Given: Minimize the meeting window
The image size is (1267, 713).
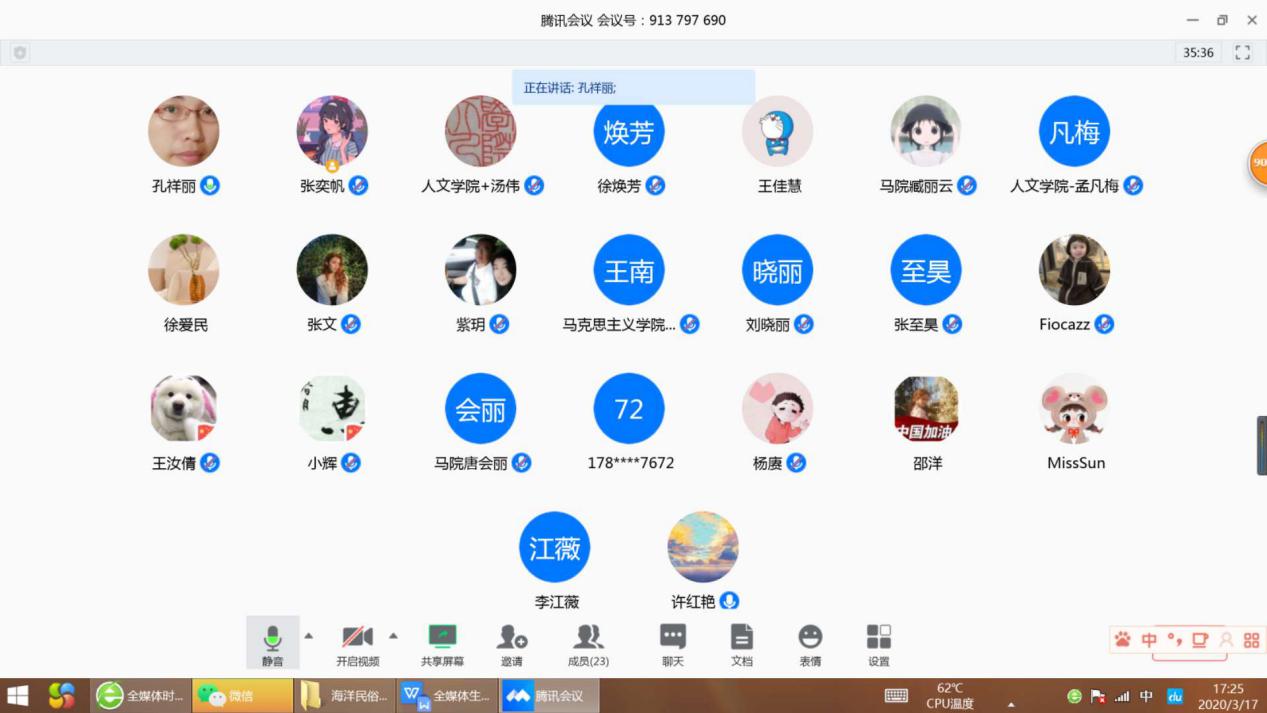Looking at the screenshot, I should [x=1192, y=20].
